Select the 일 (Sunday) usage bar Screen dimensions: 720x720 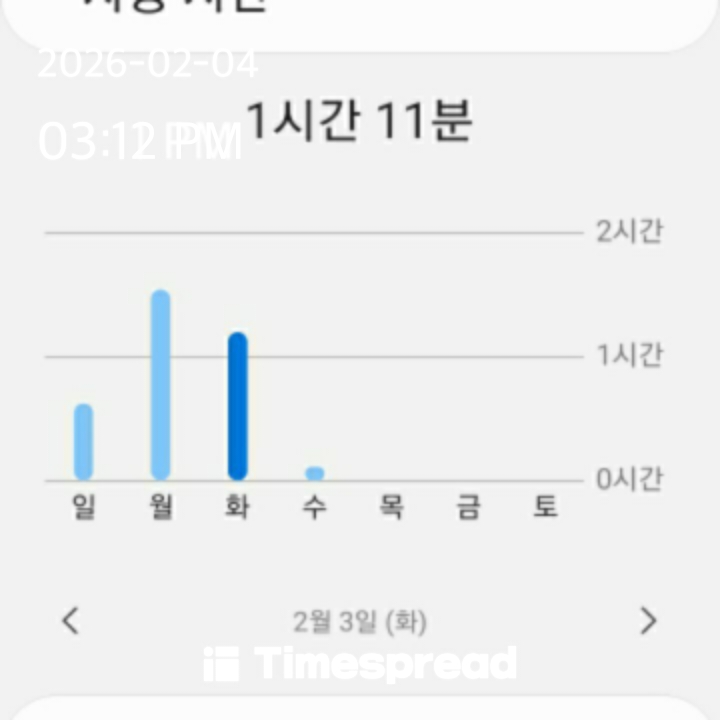coord(83,442)
